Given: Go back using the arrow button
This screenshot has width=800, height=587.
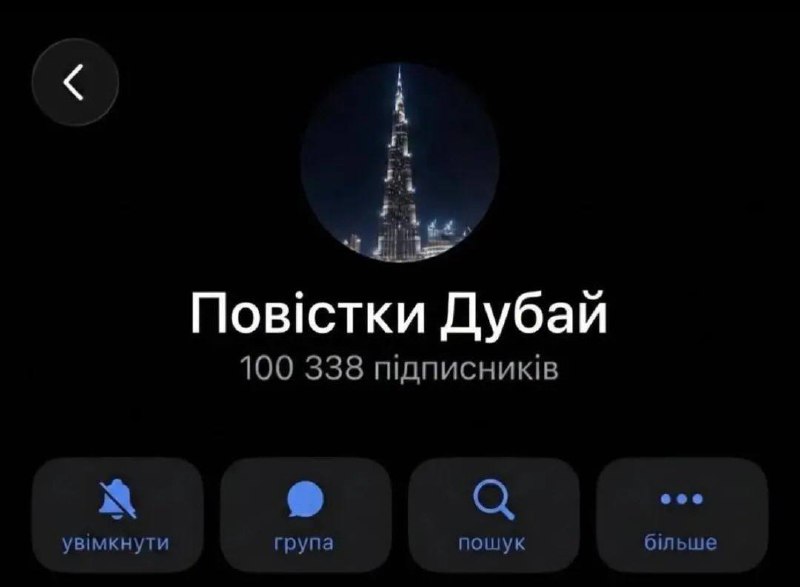Looking at the screenshot, I should 75,85.
